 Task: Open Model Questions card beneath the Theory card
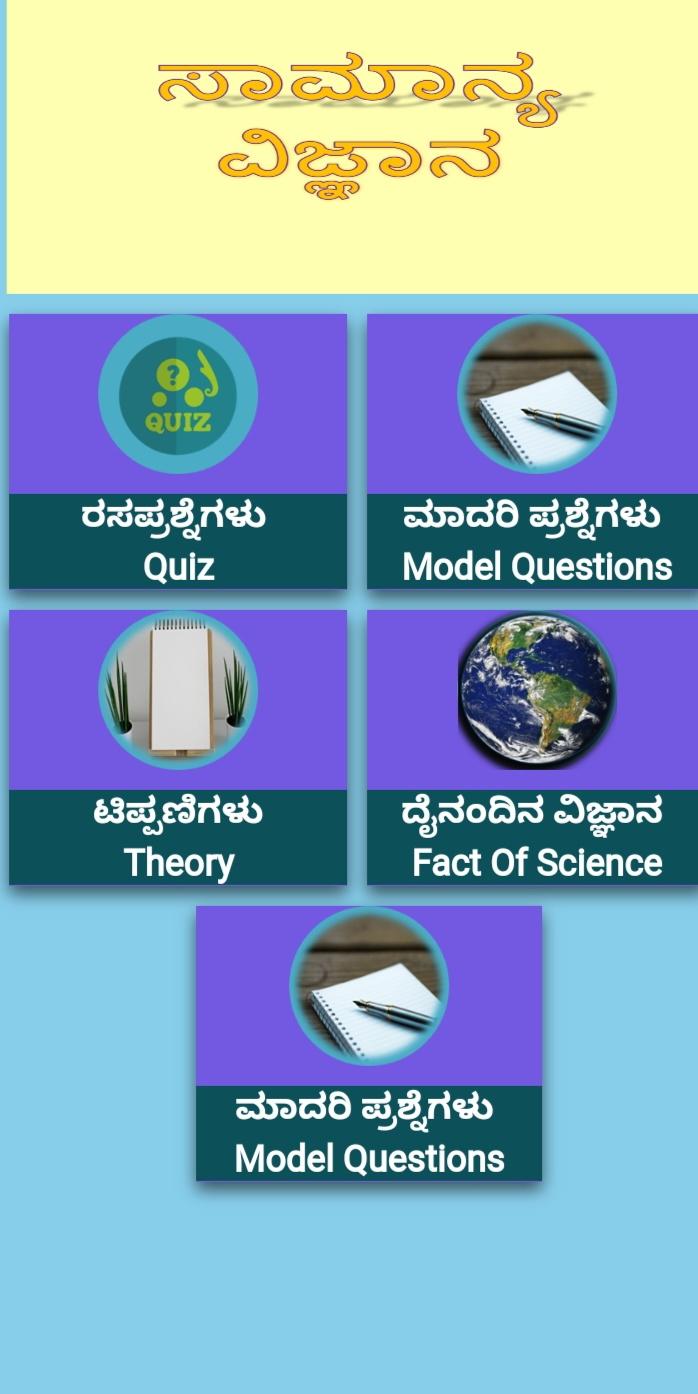click(369, 1043)
